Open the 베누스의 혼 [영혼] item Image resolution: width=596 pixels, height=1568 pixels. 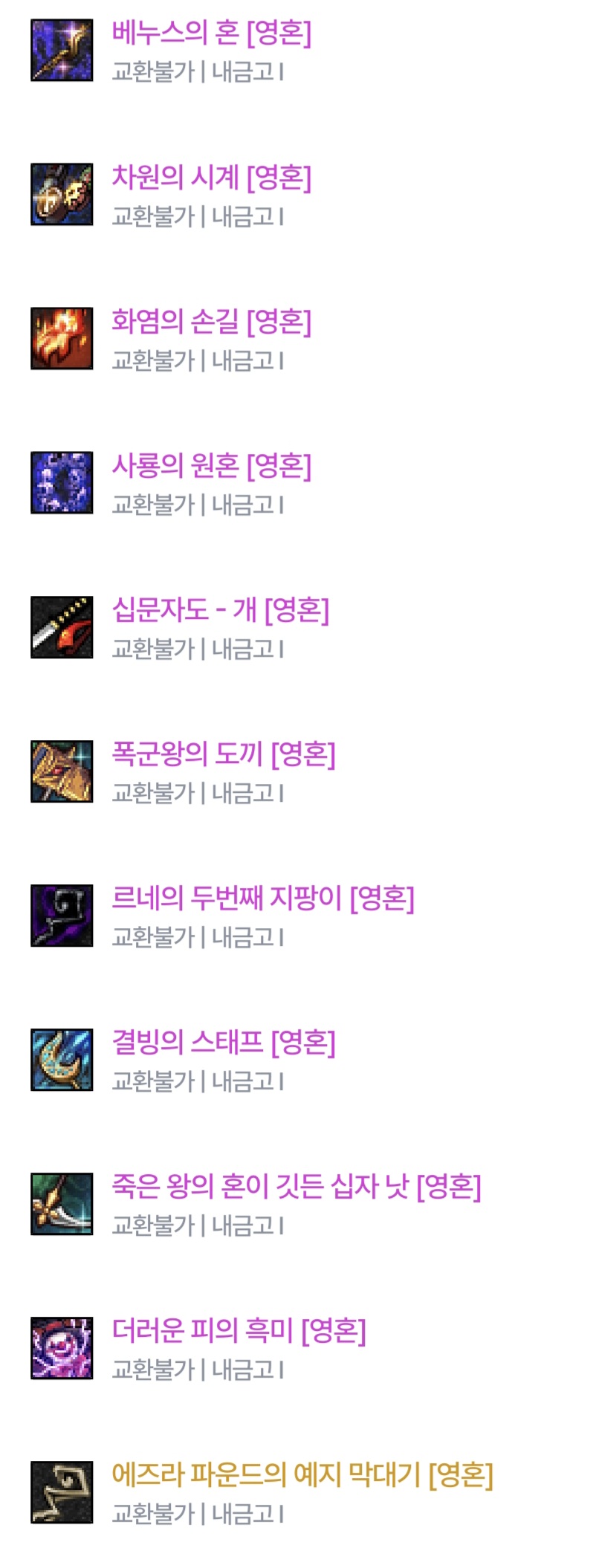pyautogui.click(x=211, y=33)
